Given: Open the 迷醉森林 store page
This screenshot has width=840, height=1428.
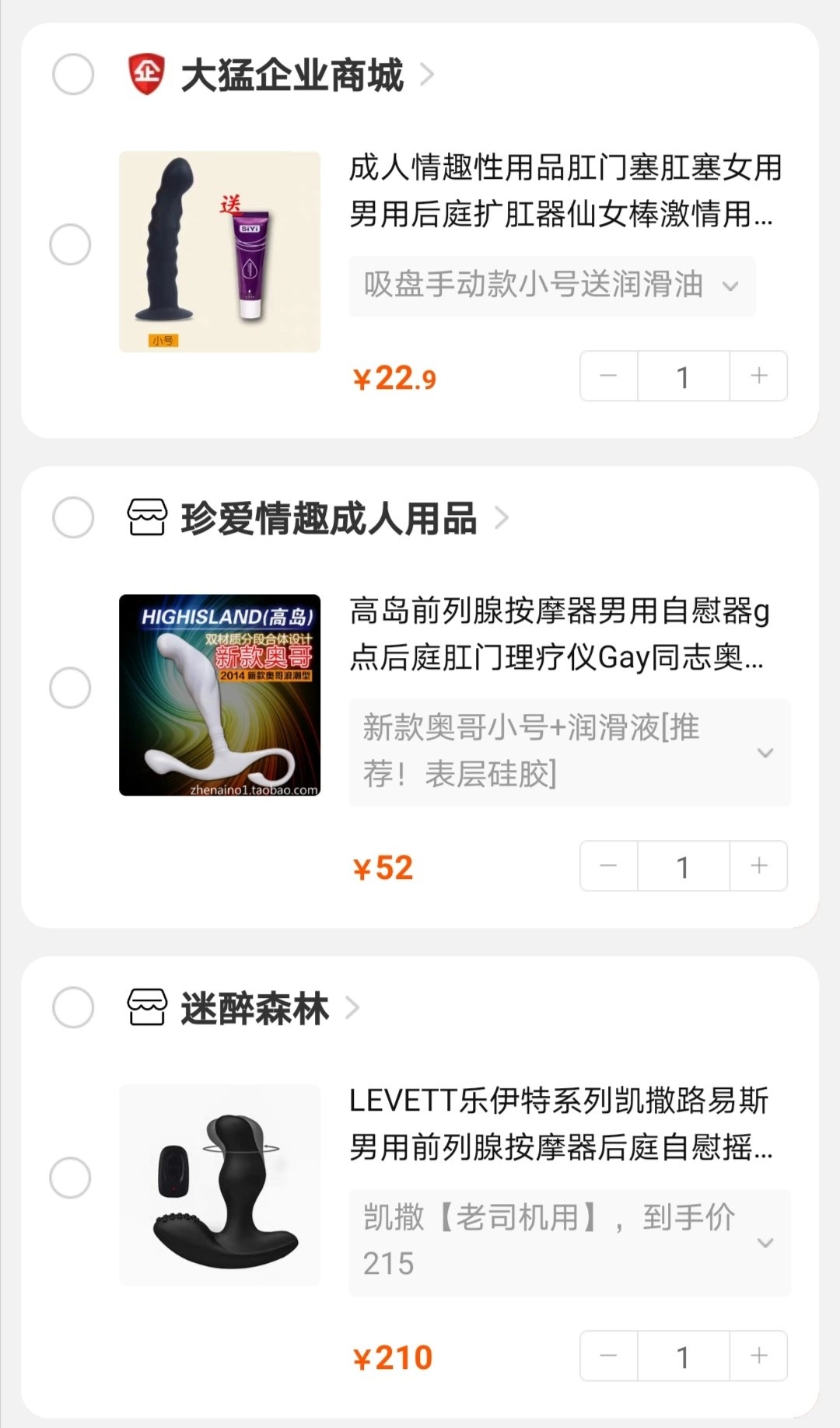Looking at the screenshot, I should click(x=255, y=1009).
